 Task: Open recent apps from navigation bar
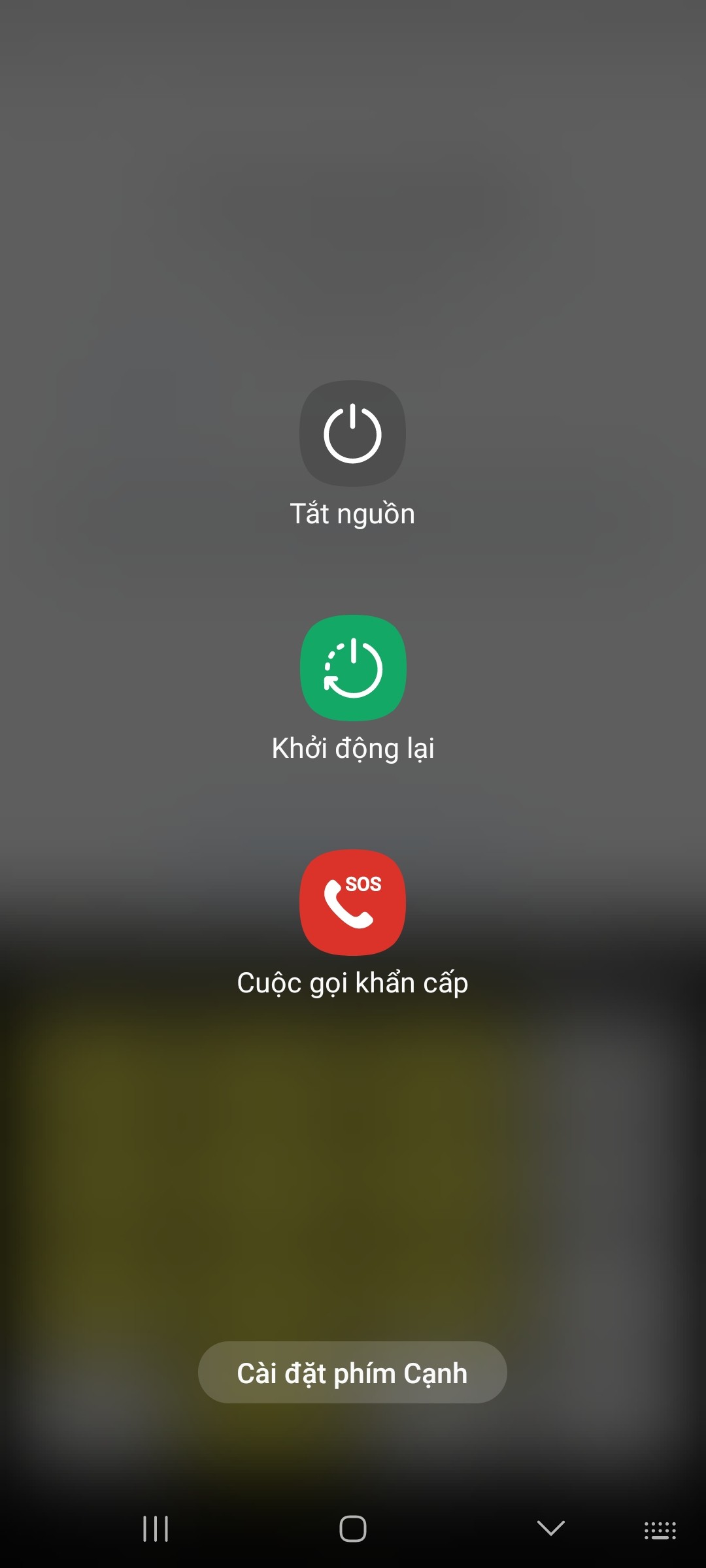tap(156, 1529)
